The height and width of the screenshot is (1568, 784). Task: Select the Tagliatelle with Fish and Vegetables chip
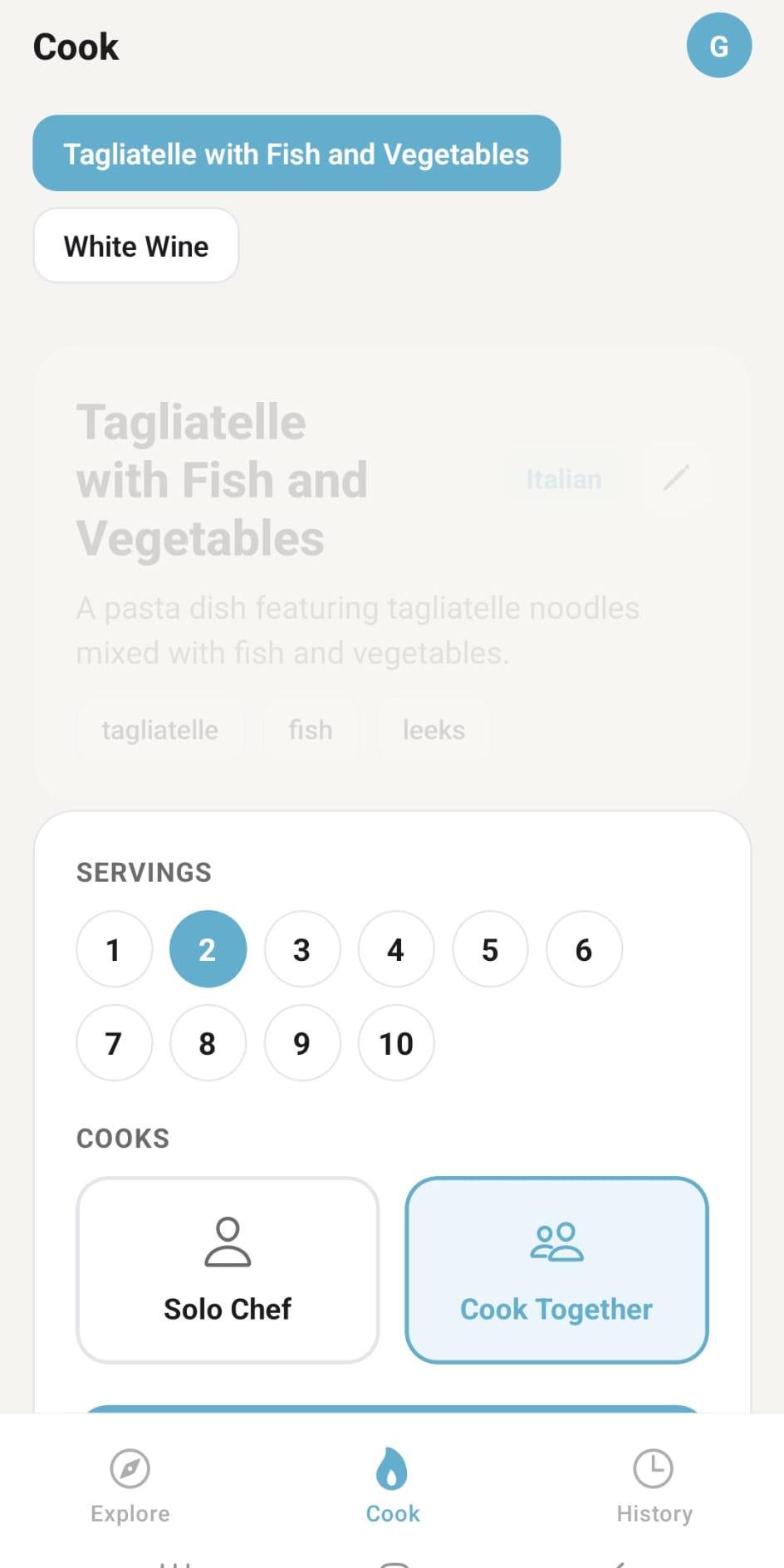[x=296, y=154]
